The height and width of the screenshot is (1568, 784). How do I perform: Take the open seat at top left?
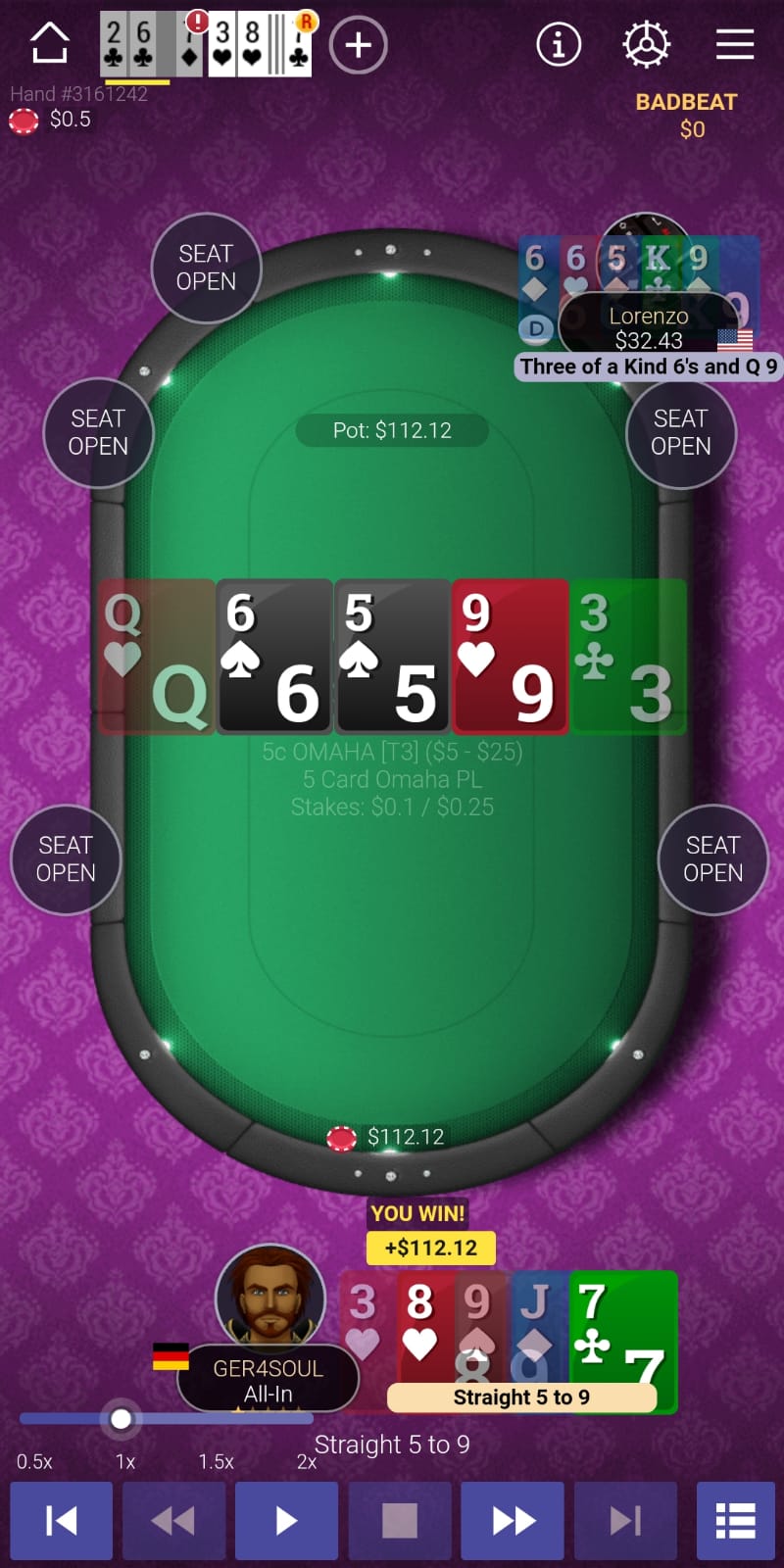tap(206, 268)
